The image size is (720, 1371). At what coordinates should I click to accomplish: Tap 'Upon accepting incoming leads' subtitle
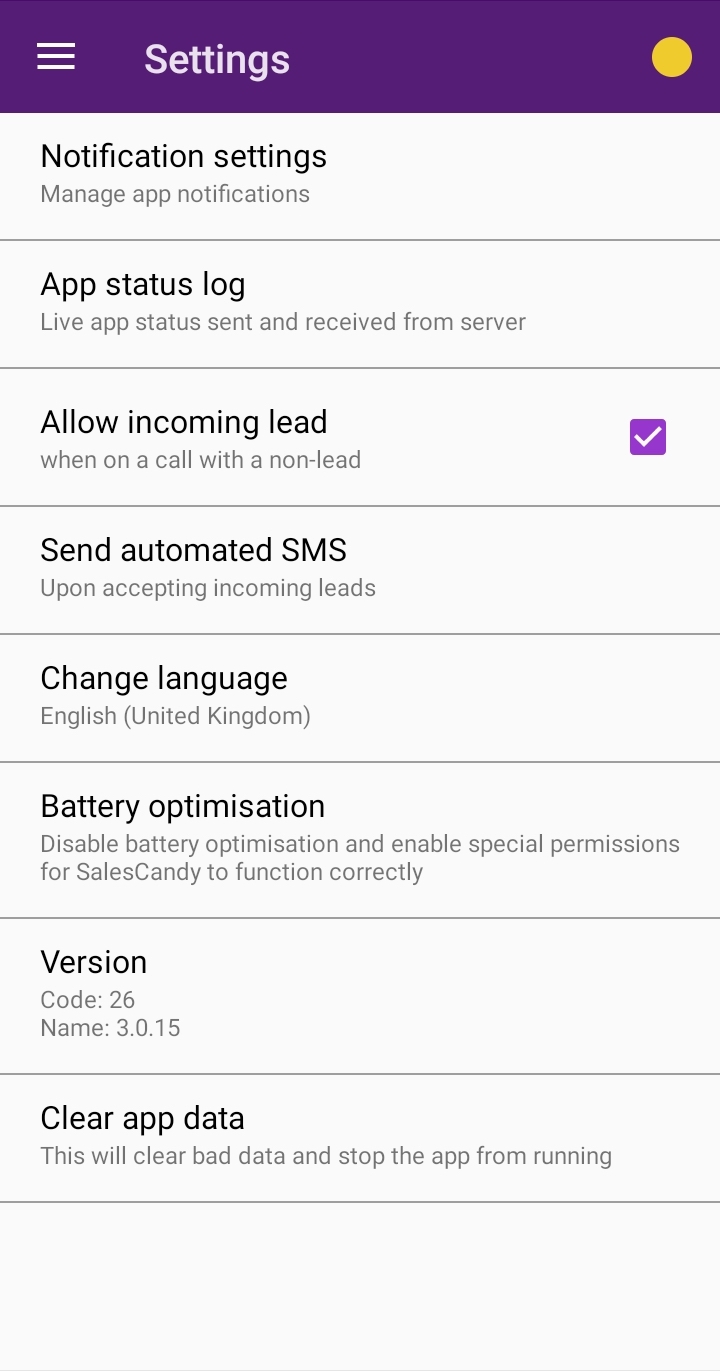pos(207,588)
